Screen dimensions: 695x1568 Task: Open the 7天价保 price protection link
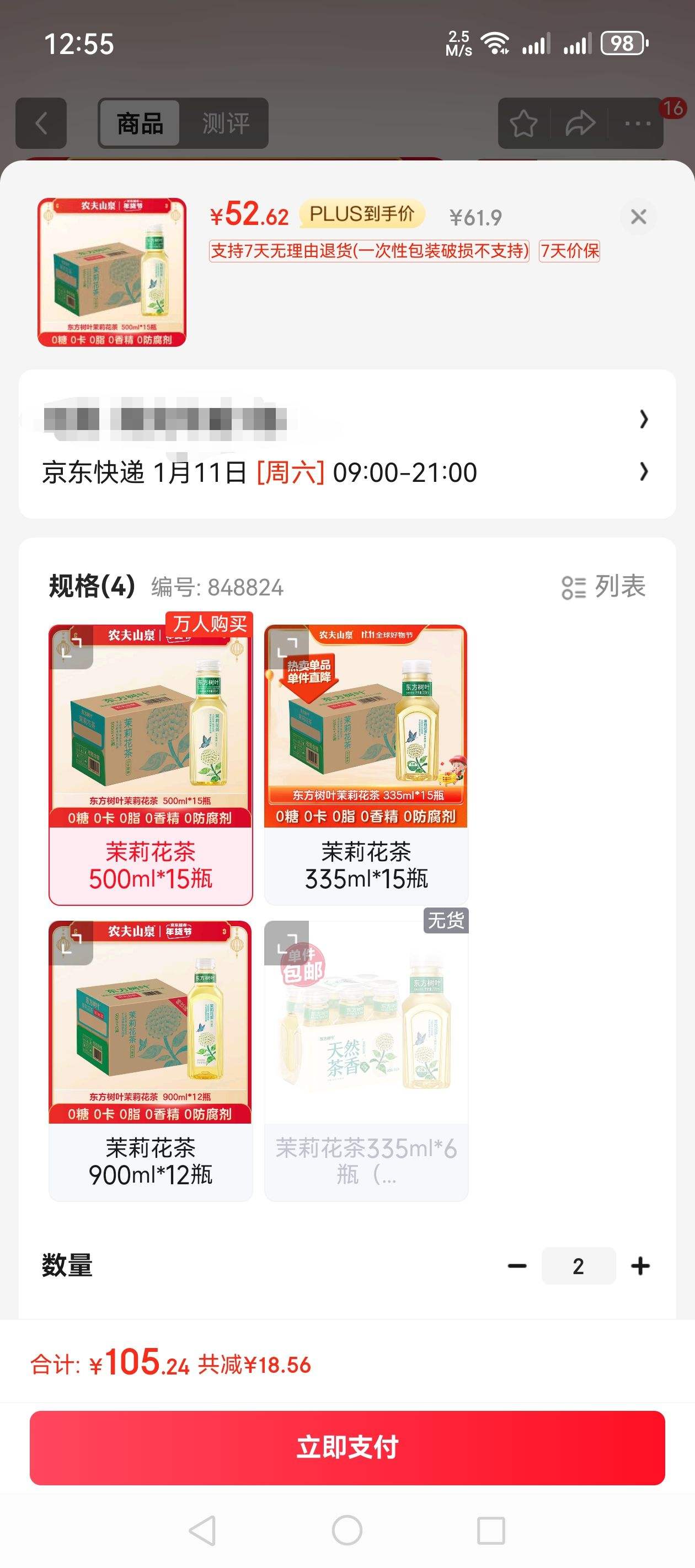click(x=569, y=252)
